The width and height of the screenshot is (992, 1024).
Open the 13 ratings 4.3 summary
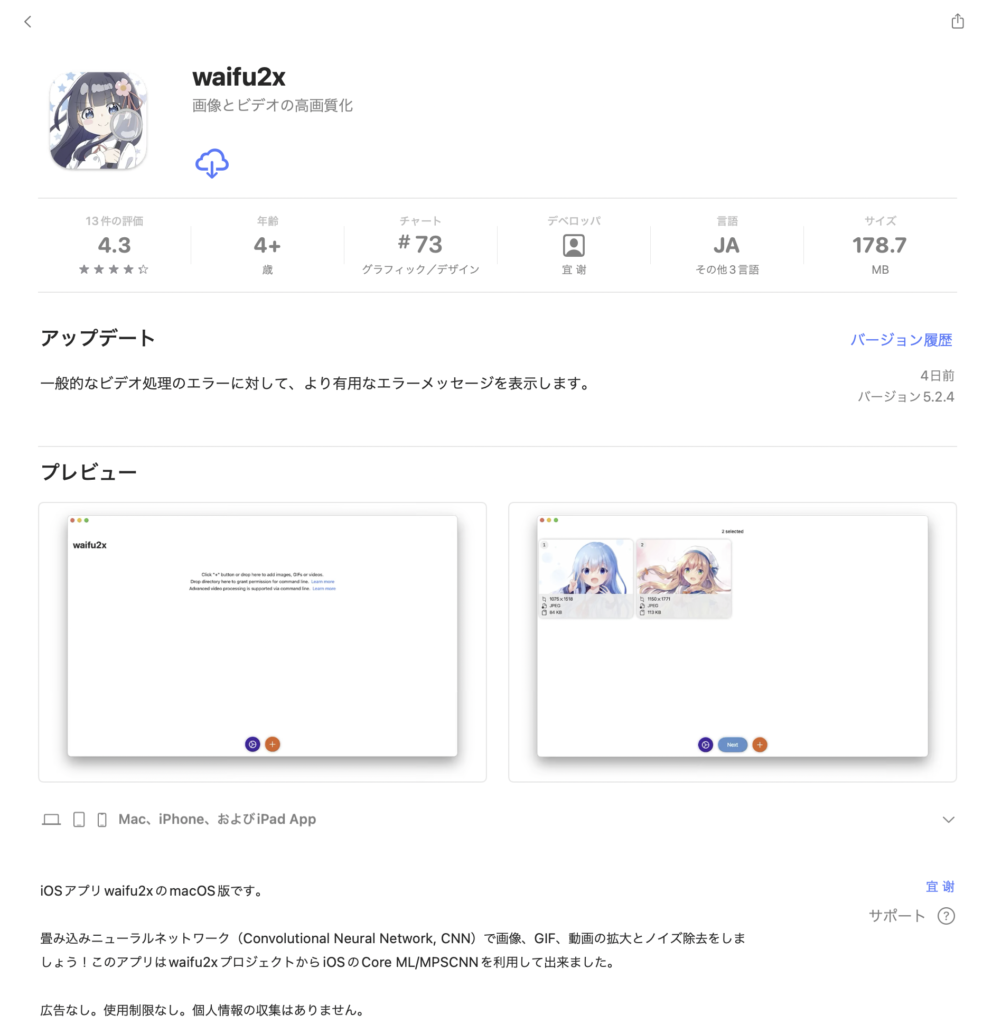pyautogui.click(x=114, y=246)
